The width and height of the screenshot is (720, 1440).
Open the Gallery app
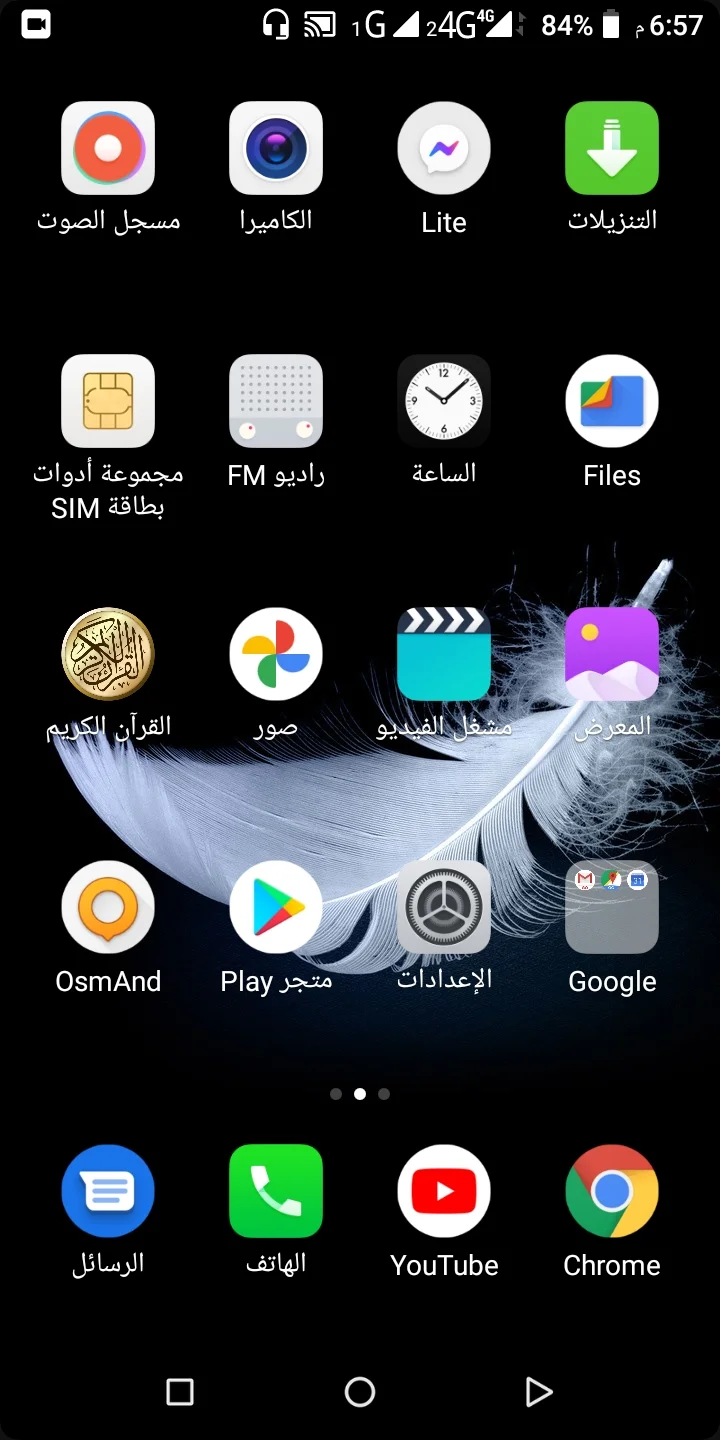612,654
